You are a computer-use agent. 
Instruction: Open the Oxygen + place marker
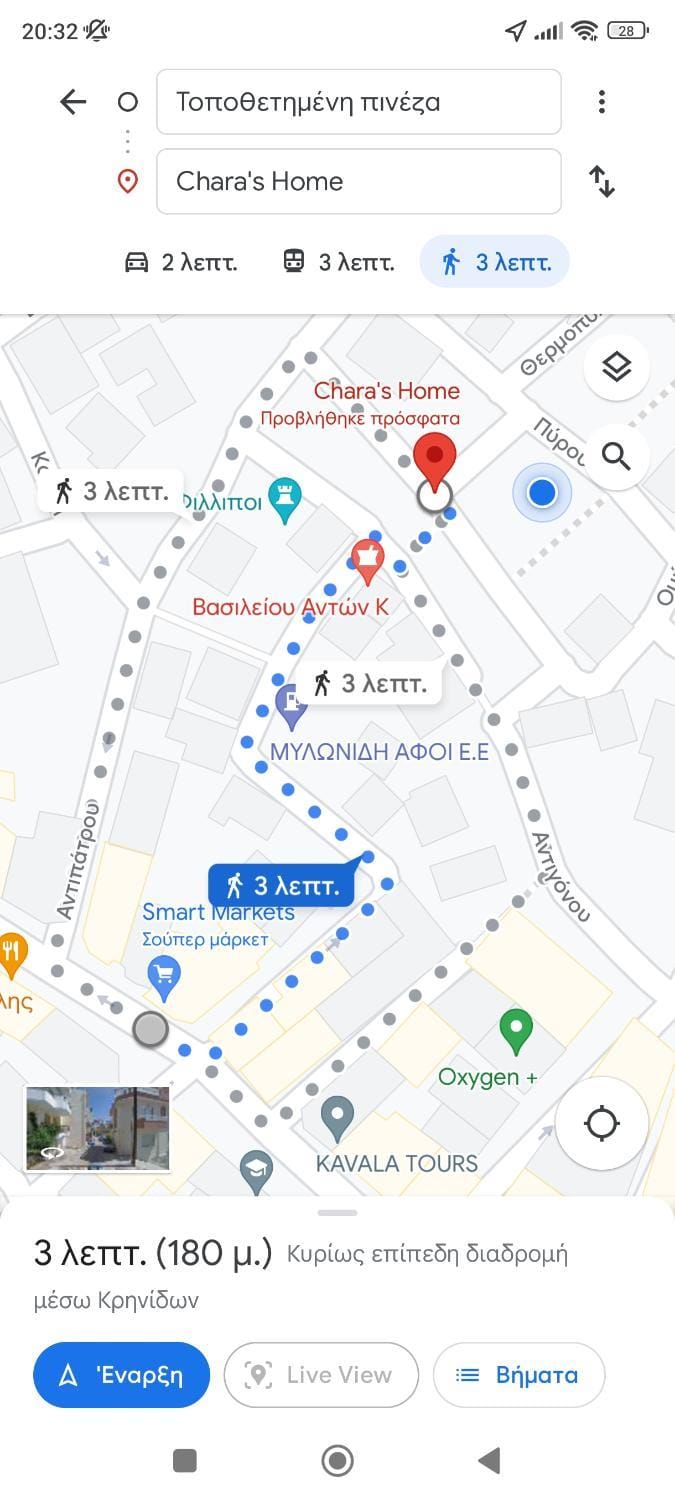point(516,1030)
